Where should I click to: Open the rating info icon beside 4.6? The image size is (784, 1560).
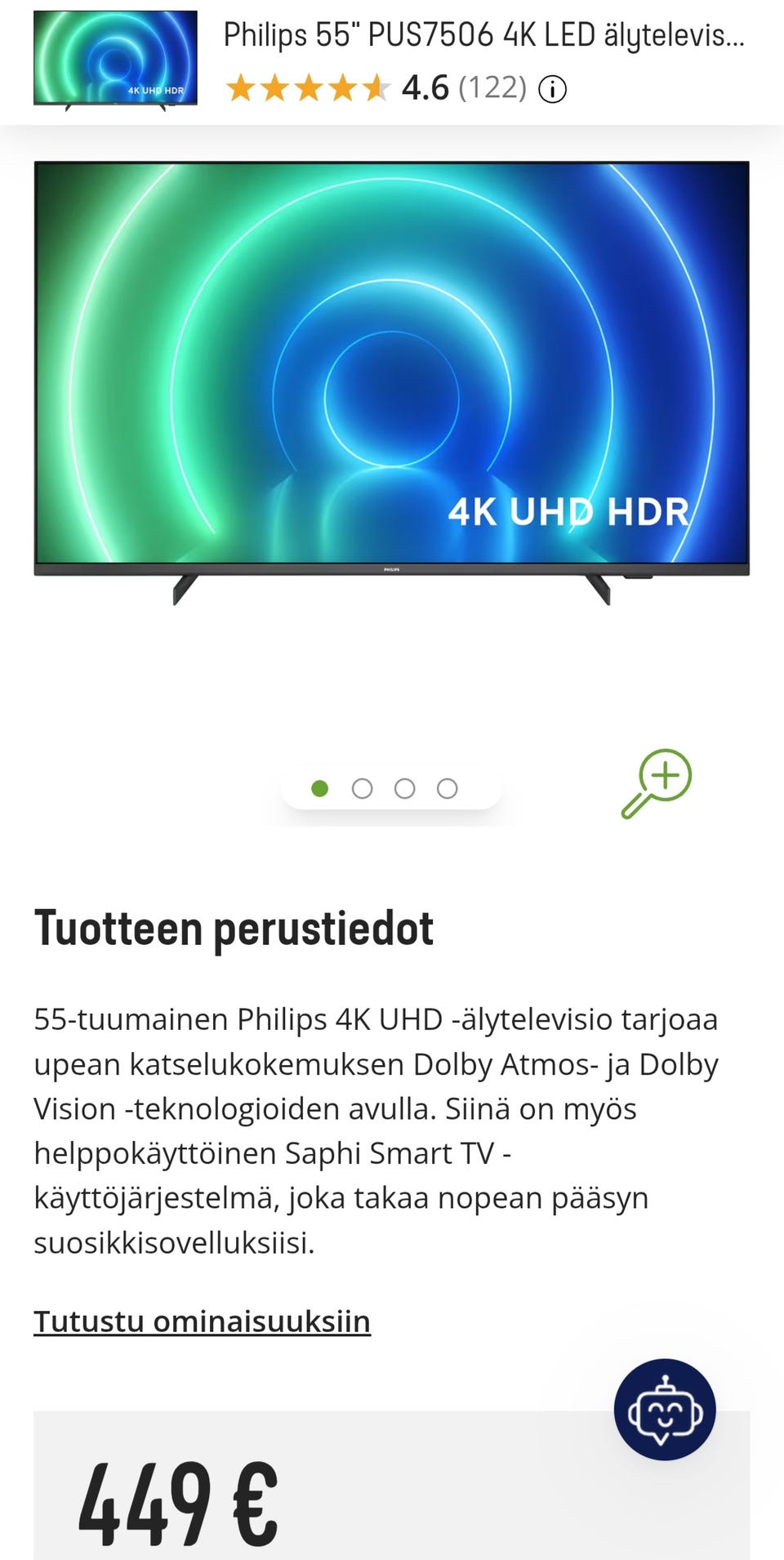click(x=552, y=88)
